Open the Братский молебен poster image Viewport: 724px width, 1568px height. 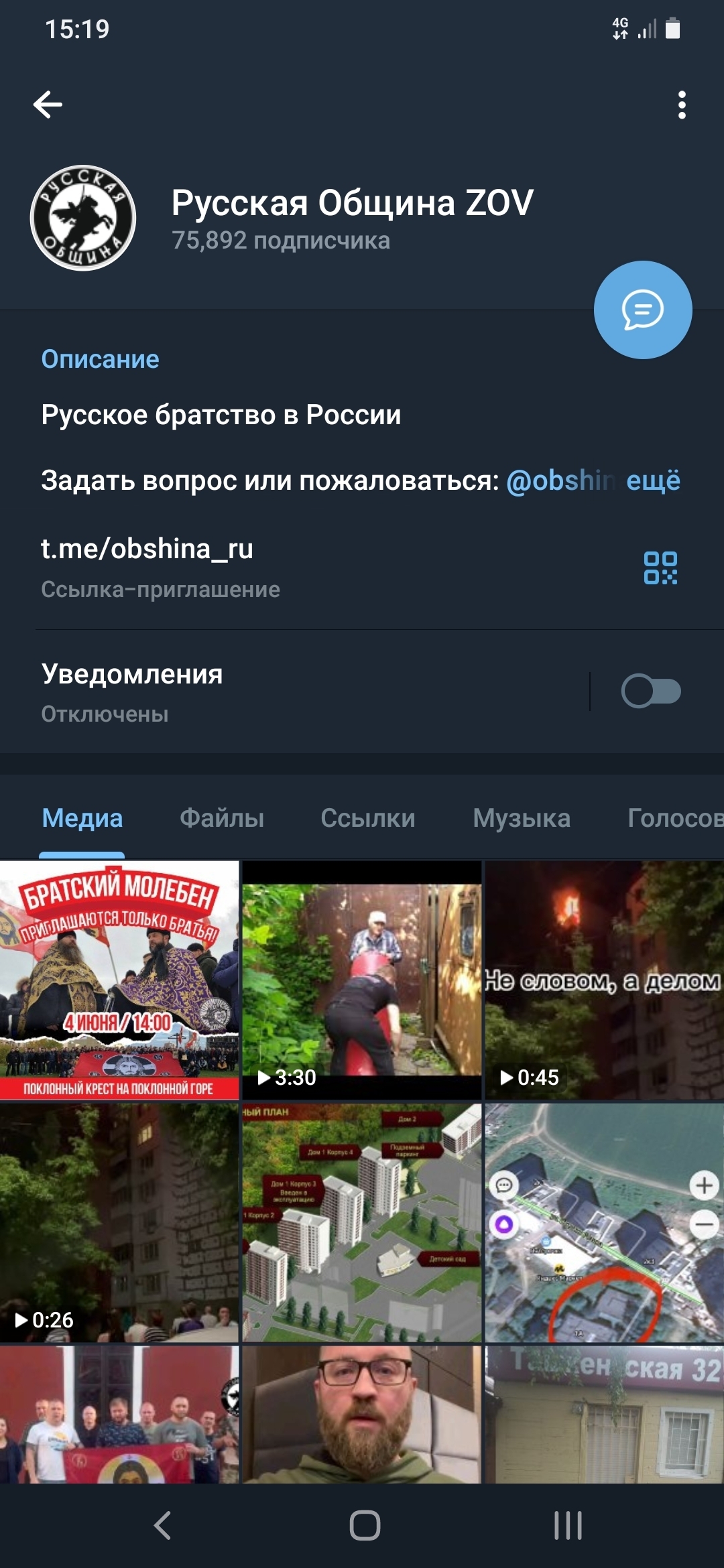pos(119,980)
